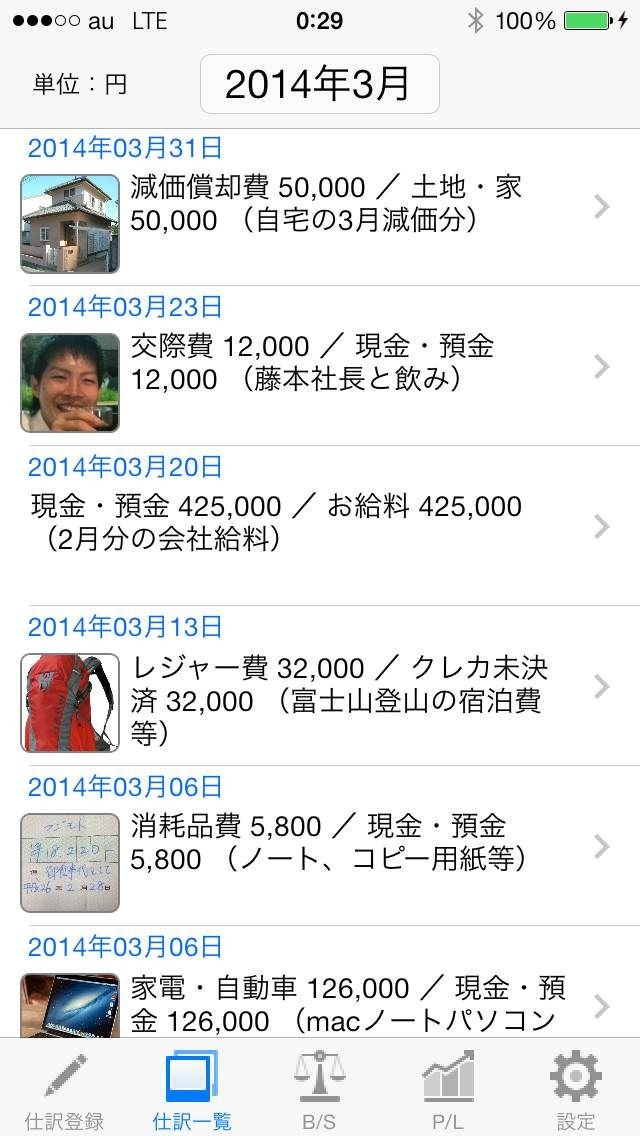Show the P/L tab
Screen dimensions: 640x1136
click(x=447, y=1090)
